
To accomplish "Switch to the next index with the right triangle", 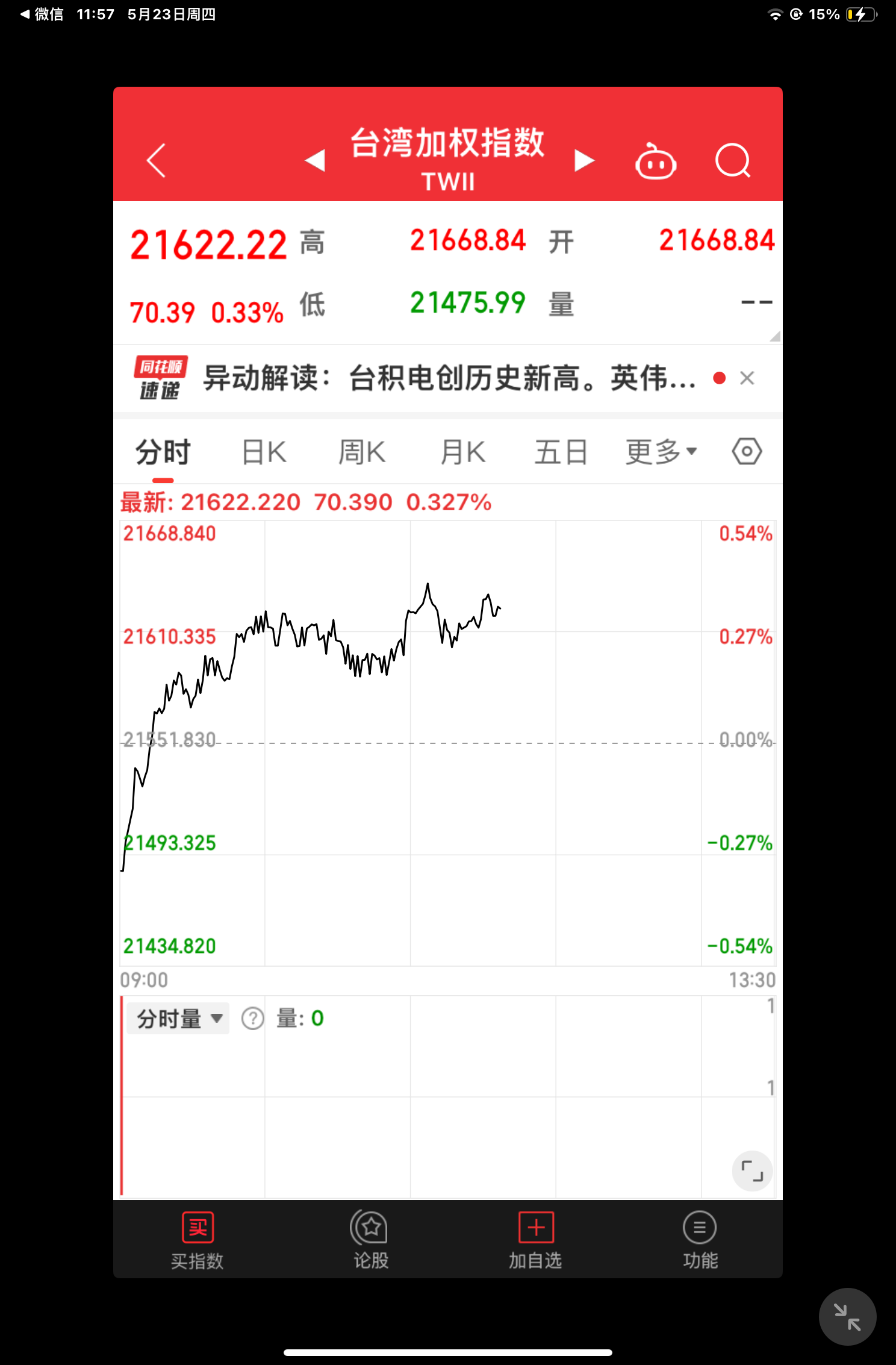I will 583,161.
